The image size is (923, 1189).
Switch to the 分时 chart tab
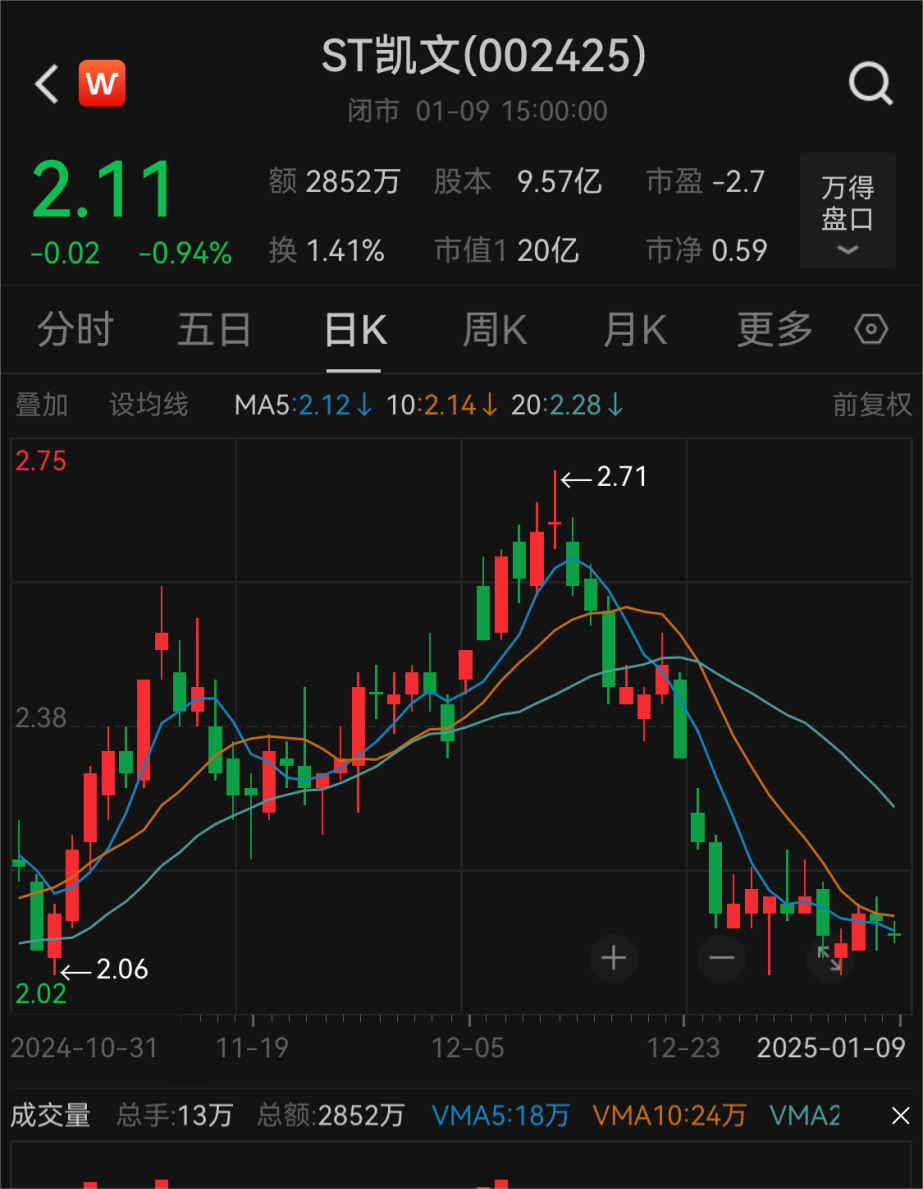pyautogui.click(x=75, y=329)
